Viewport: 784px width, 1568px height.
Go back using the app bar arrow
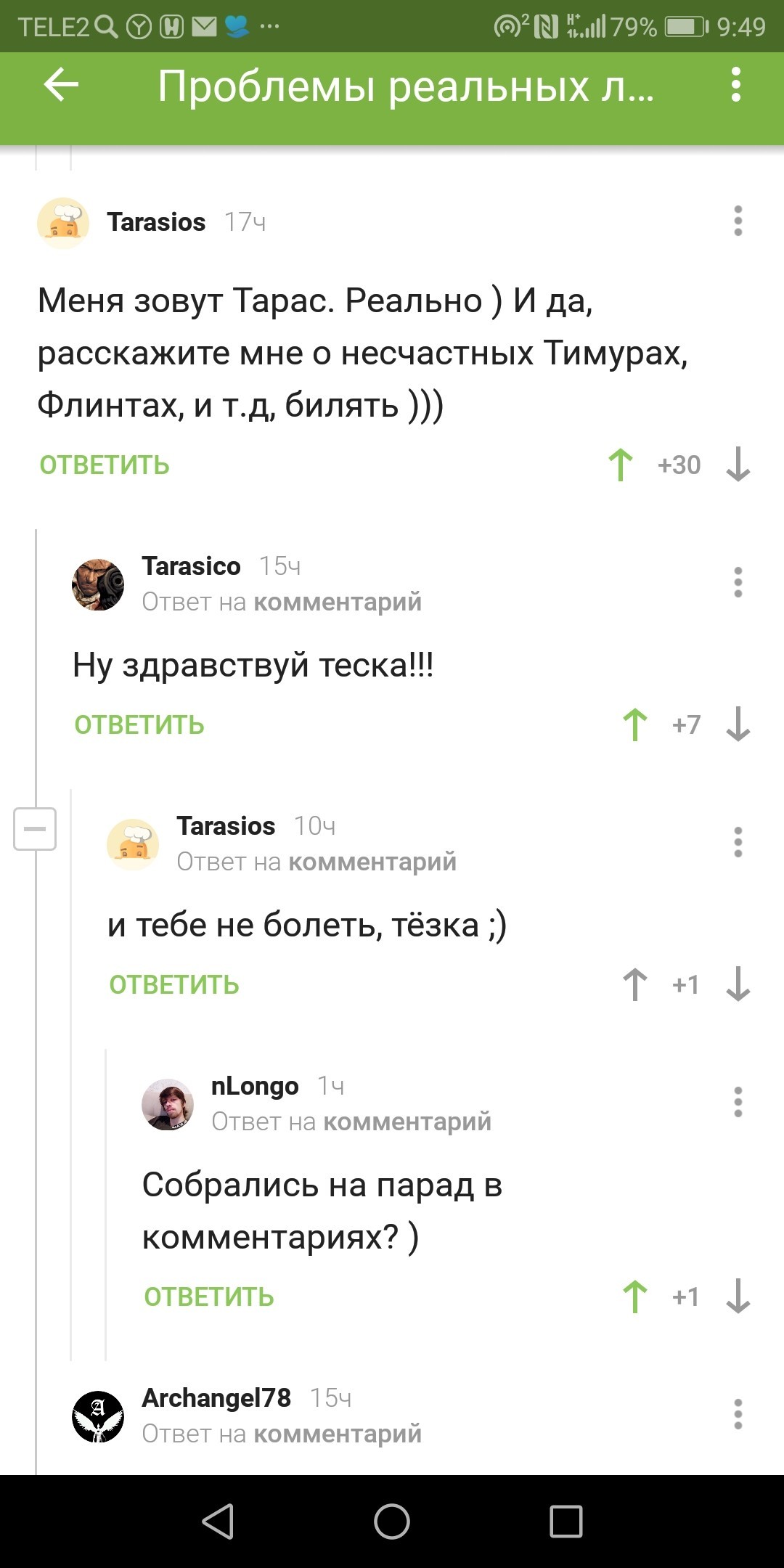point(61,85)
